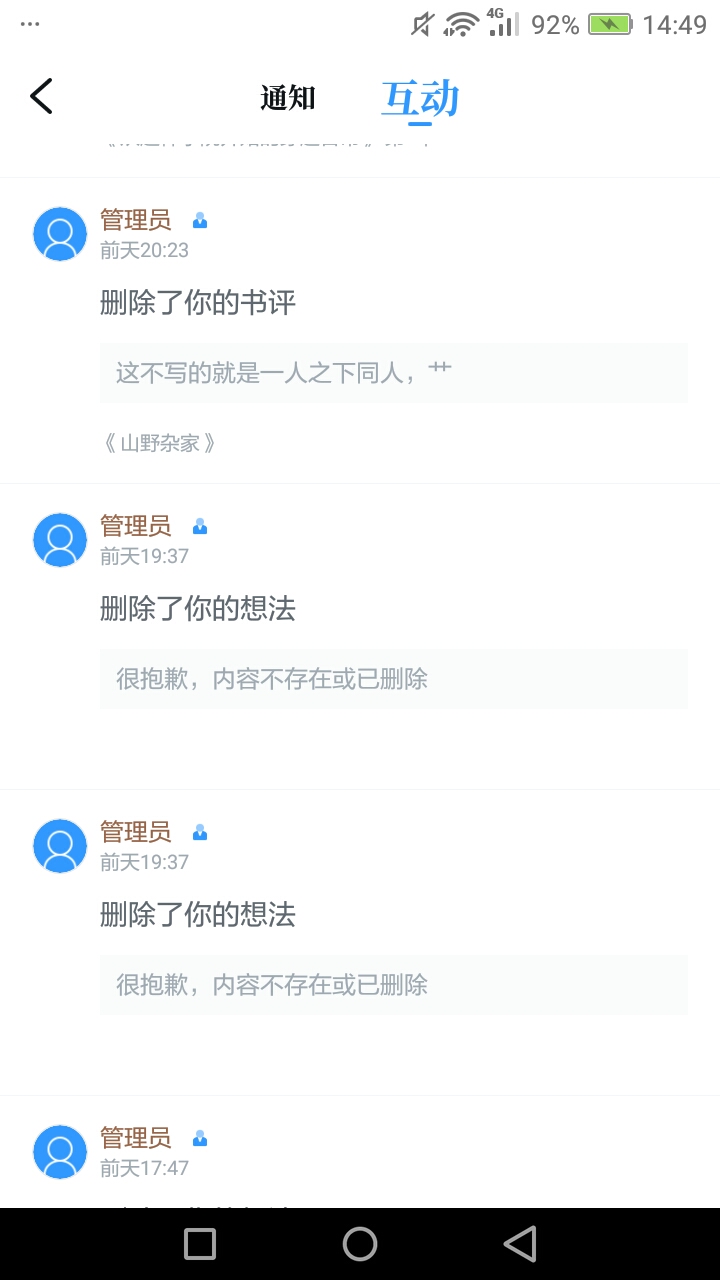Tap the 管理员 avatar at 前天17:47
720x1280 pixels.
coord(60,1152)
